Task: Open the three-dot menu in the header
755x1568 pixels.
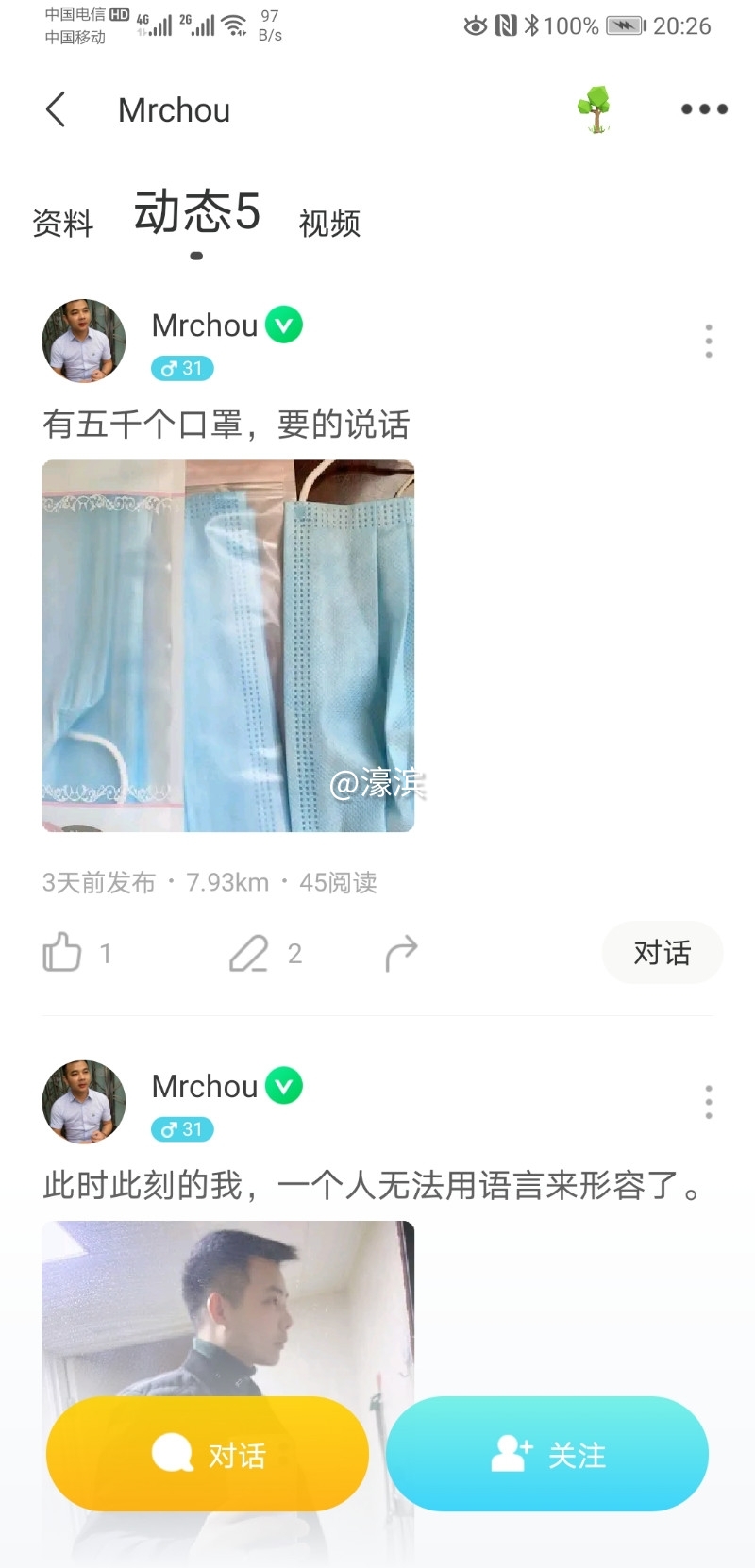Action: 704,109
